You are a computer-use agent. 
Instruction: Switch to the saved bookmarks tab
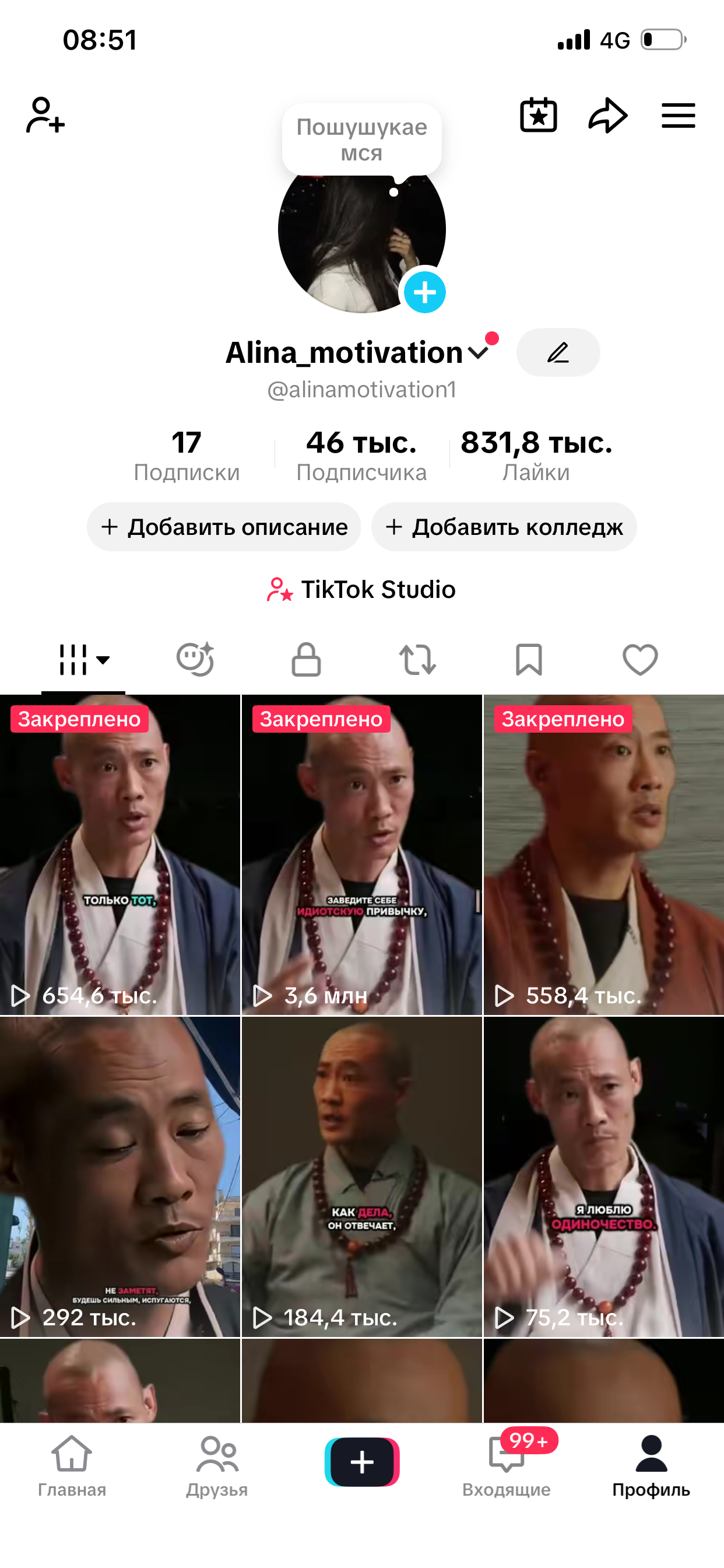tap(529, 659)
